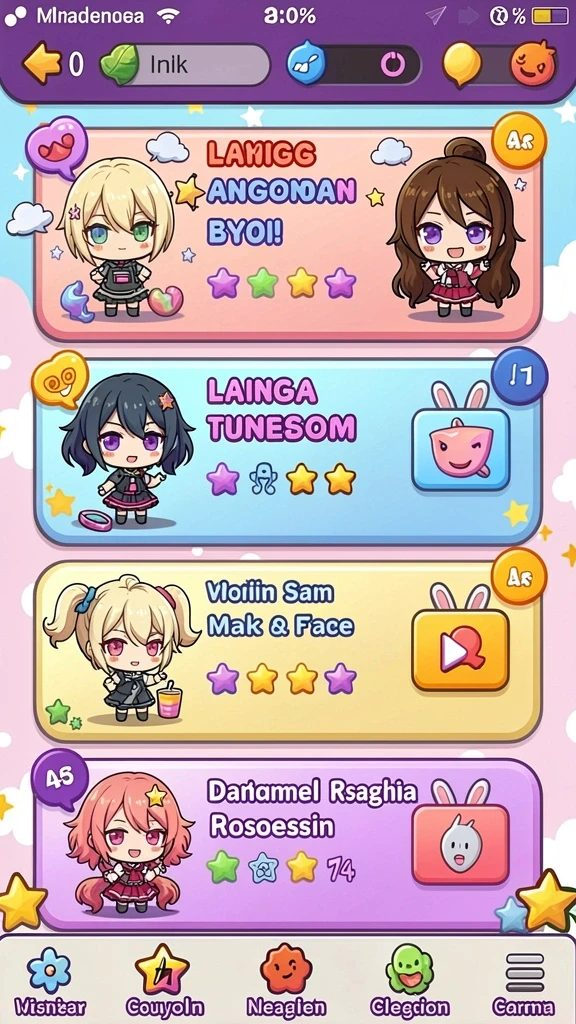Tap the red ghost button on Danamel Rsaghia
576x1024 pixels.
coord(460,844)
